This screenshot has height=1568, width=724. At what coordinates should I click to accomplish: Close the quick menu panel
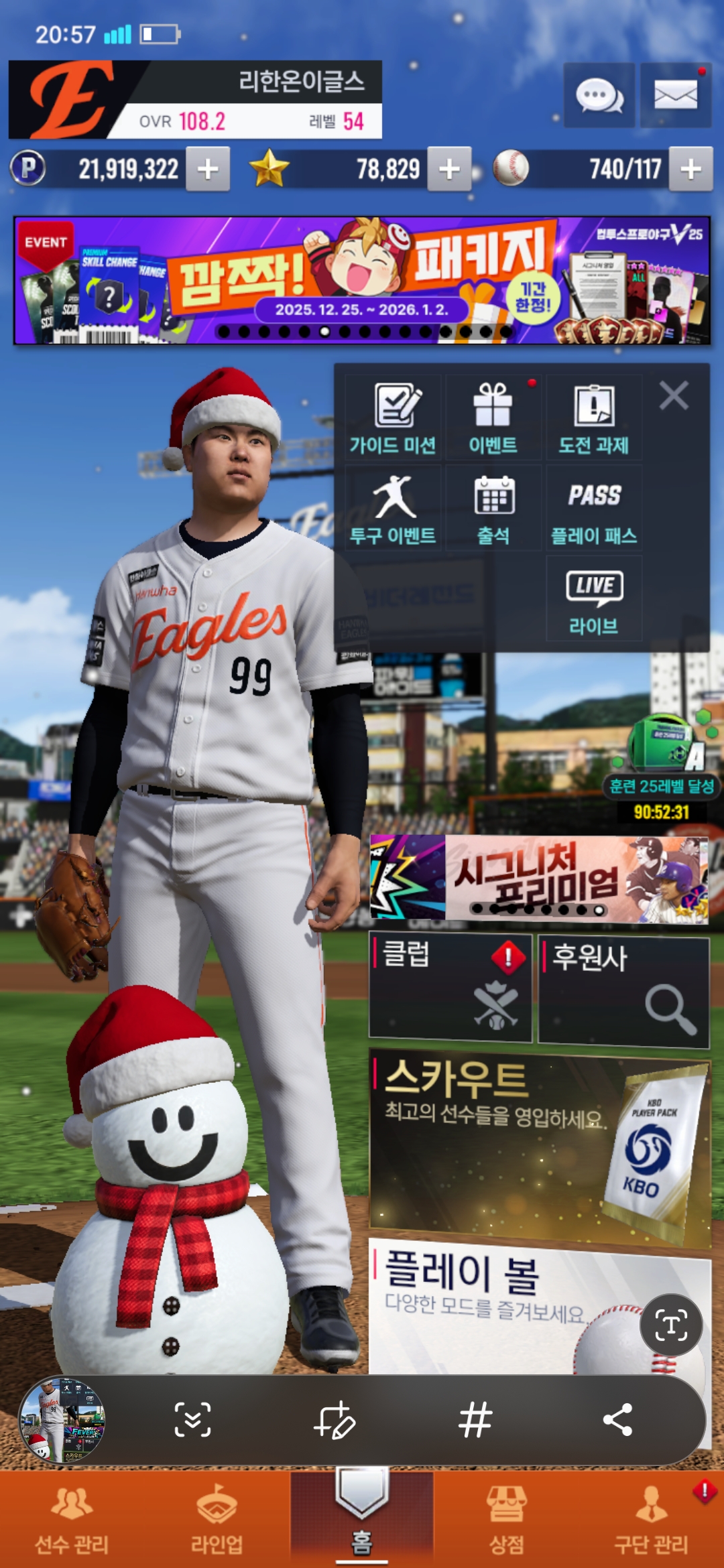(674, 395)
